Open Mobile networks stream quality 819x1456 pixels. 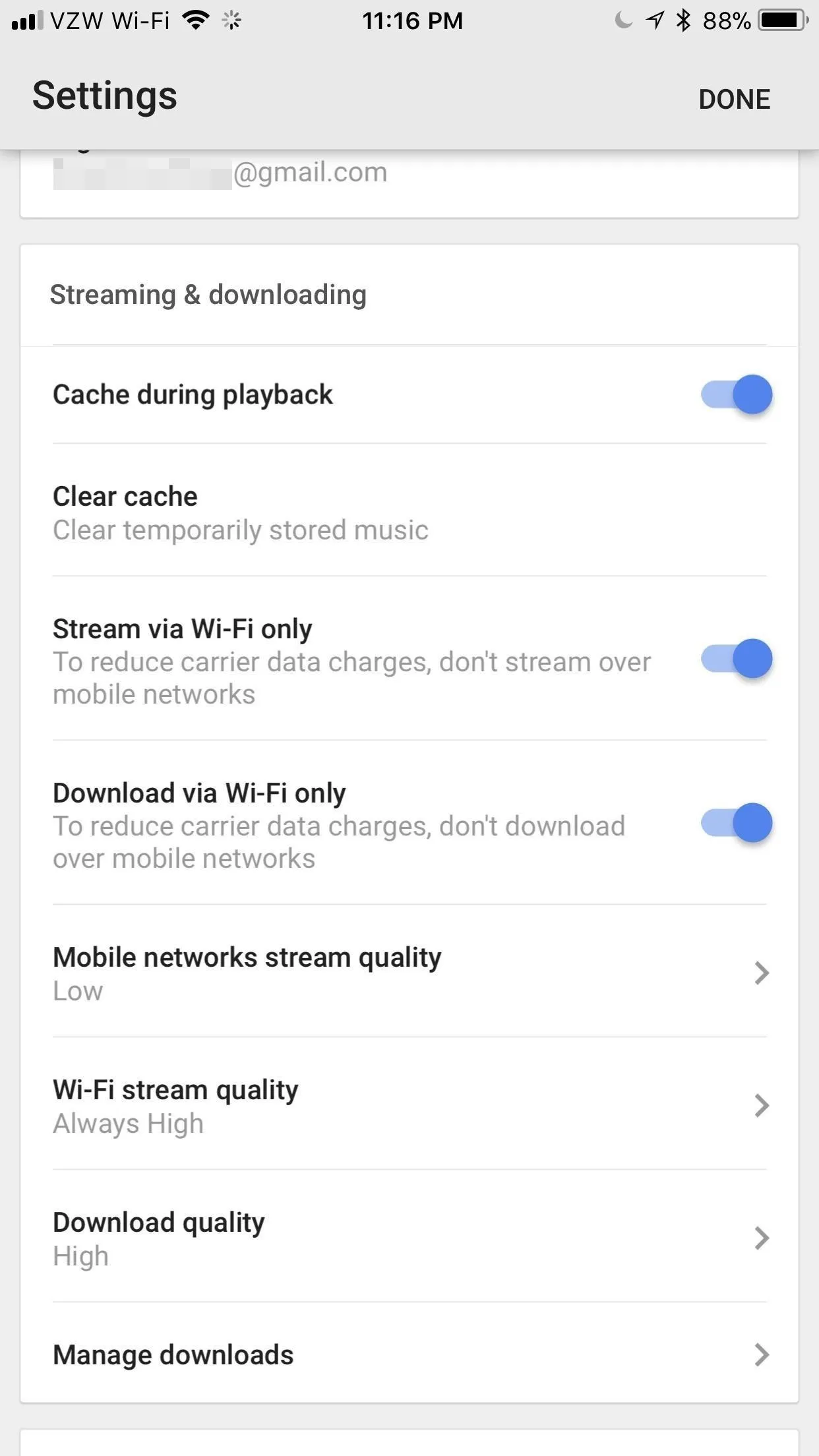pyautogui.click(x=409, y=973)
